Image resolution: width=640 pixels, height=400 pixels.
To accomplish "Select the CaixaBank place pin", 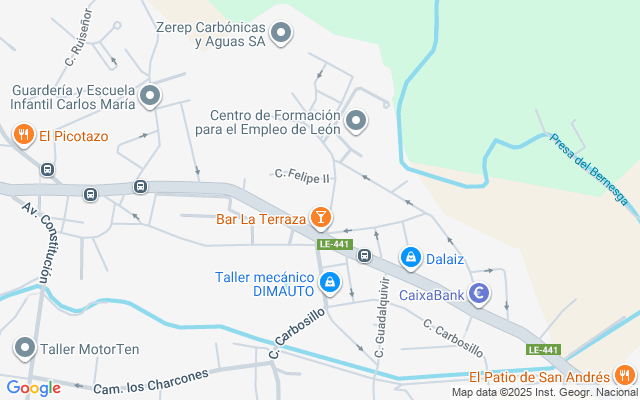I will 480,294.
